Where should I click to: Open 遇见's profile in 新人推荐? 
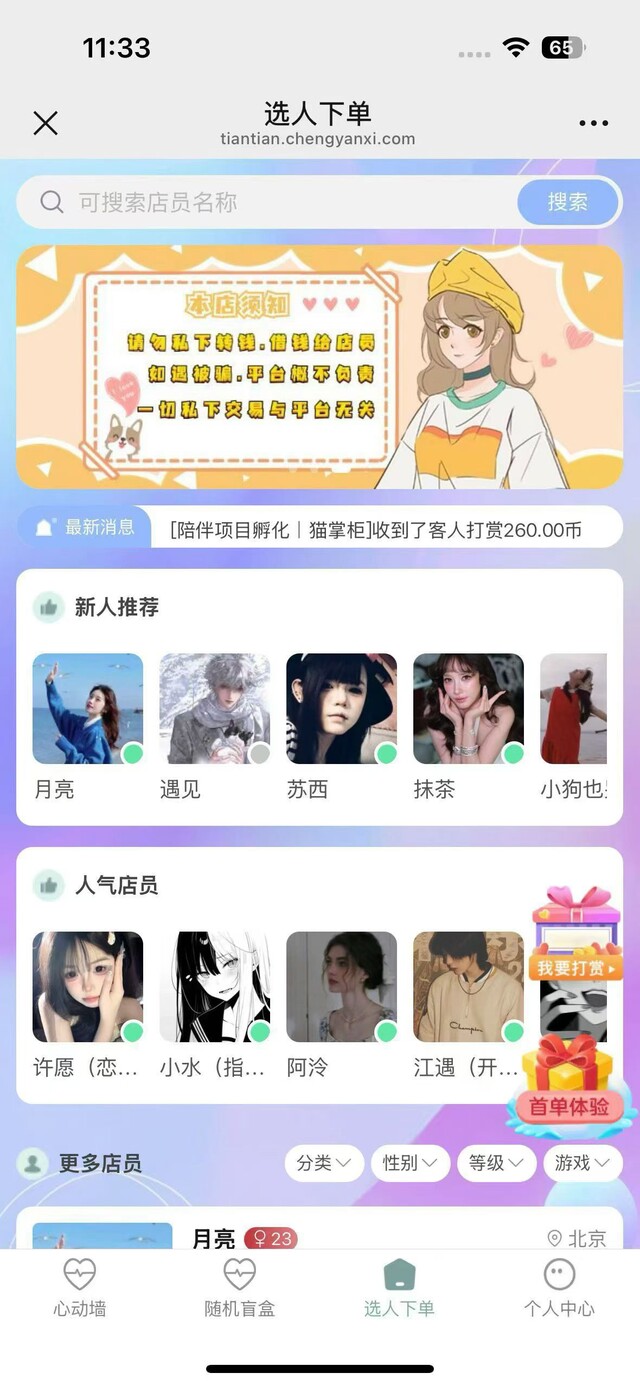(214, 709)
